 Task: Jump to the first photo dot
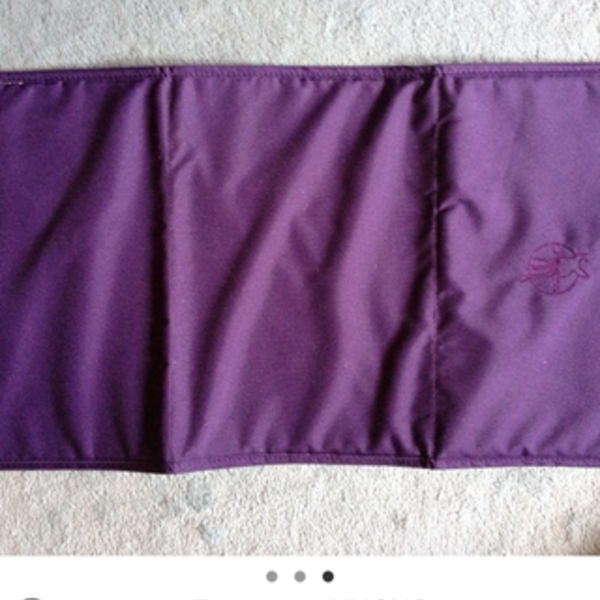point(272,576)
